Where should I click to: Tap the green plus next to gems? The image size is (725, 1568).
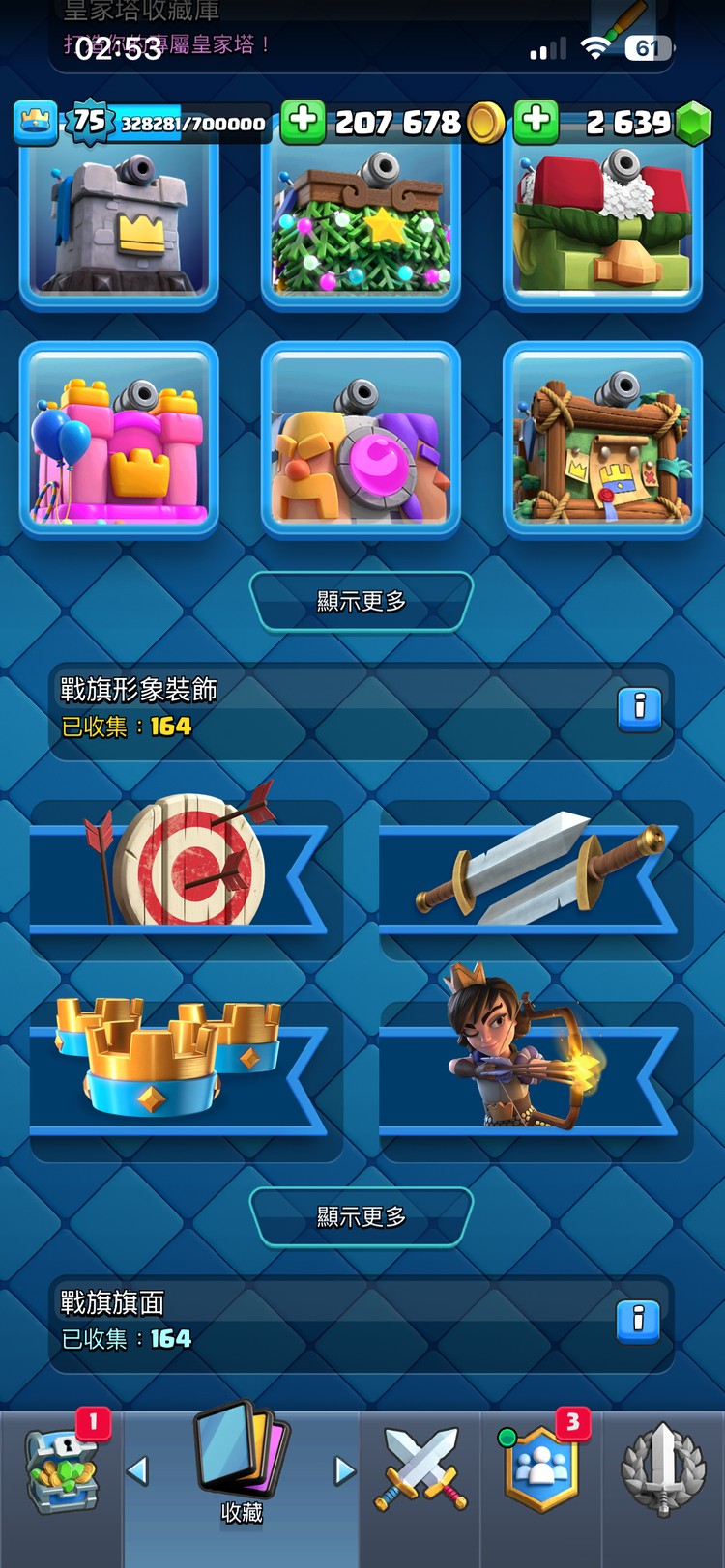coord(536,121)
